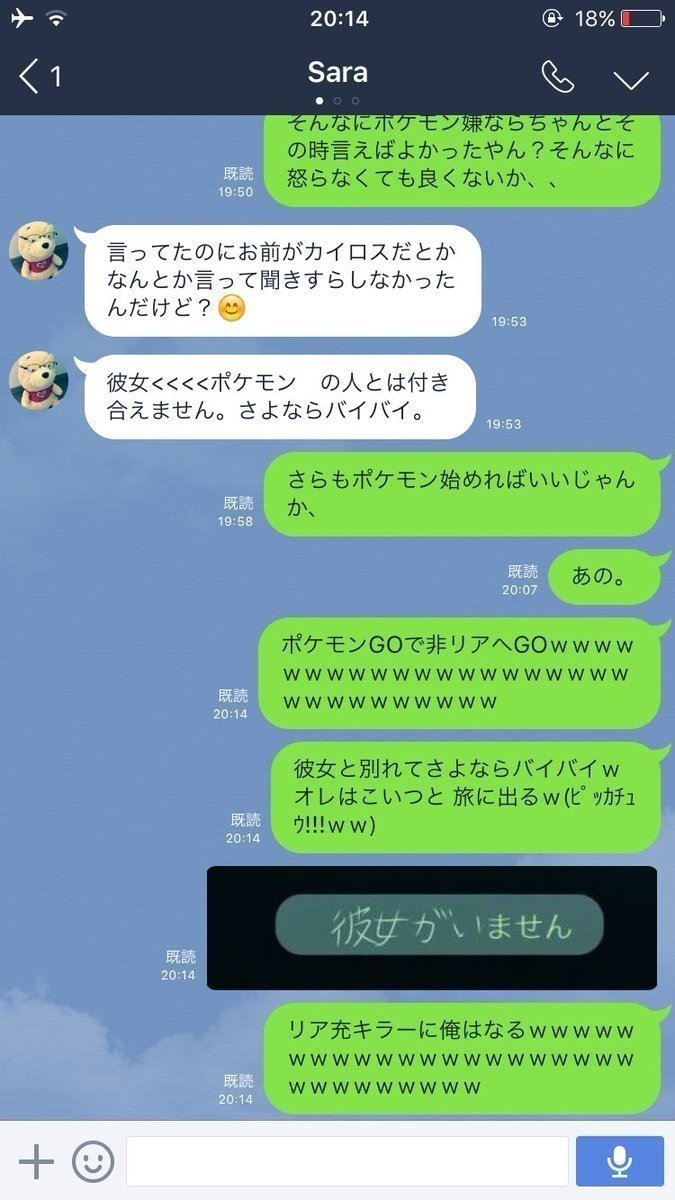Start a voice call with Sara

557,77
